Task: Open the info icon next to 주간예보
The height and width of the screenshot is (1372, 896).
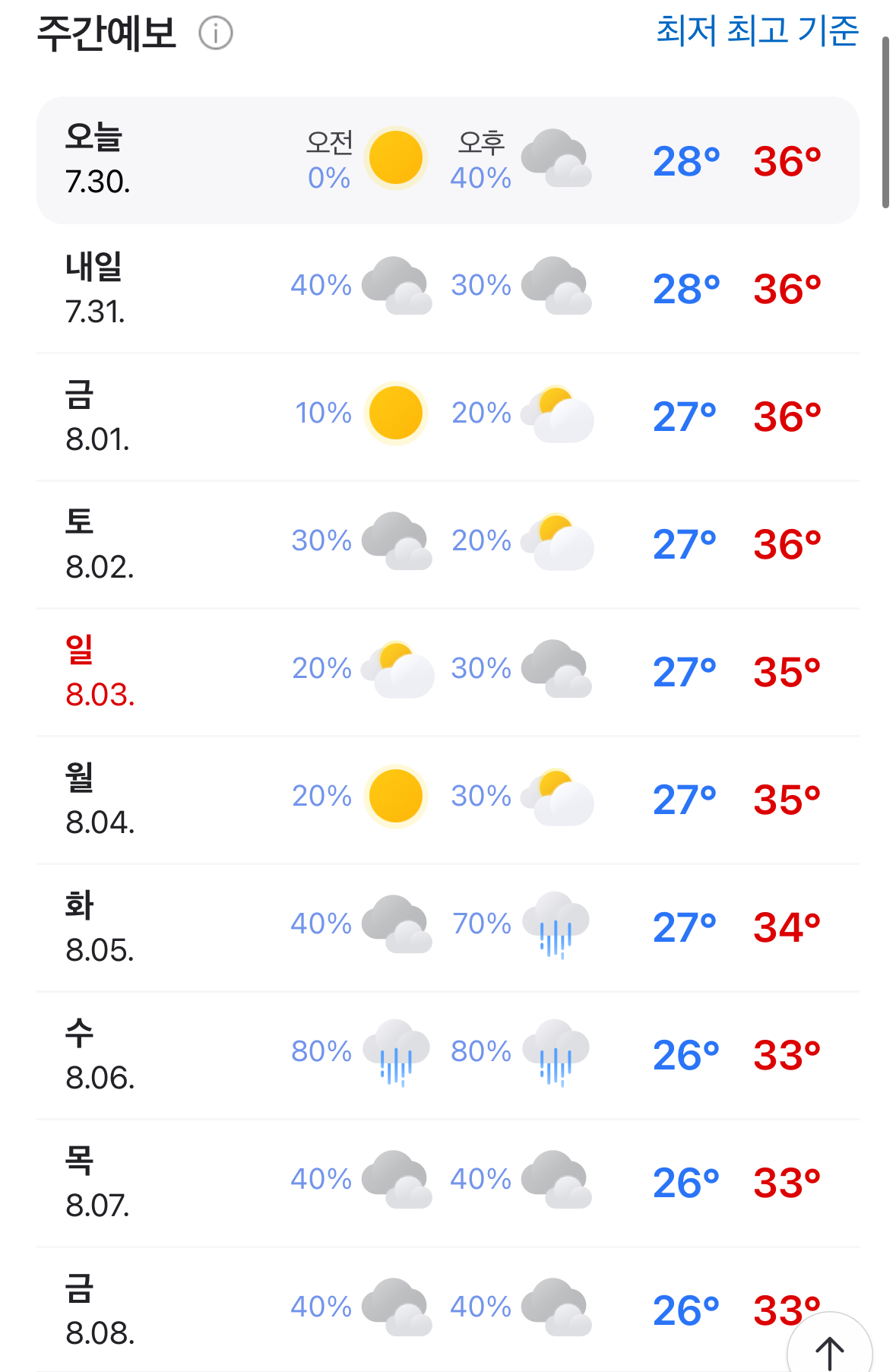Action: (x=216, y=33)
